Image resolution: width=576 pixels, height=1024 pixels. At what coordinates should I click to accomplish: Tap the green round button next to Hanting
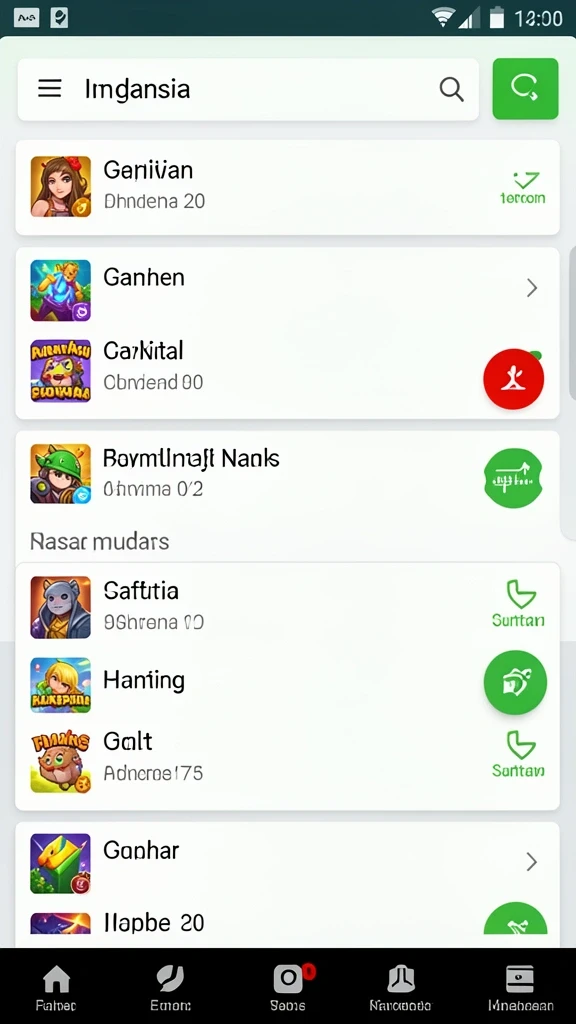point(515,682)
